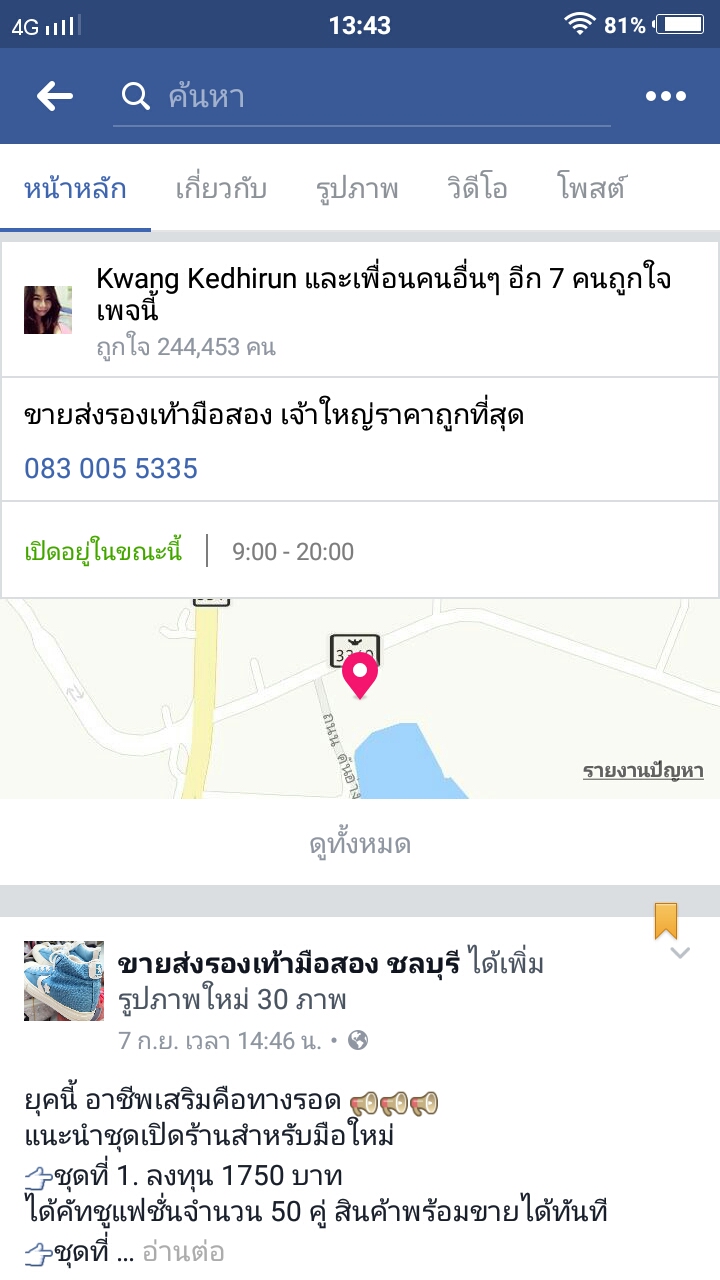
Task: Tap the ค้นหา search field
Action: [360, 97]
